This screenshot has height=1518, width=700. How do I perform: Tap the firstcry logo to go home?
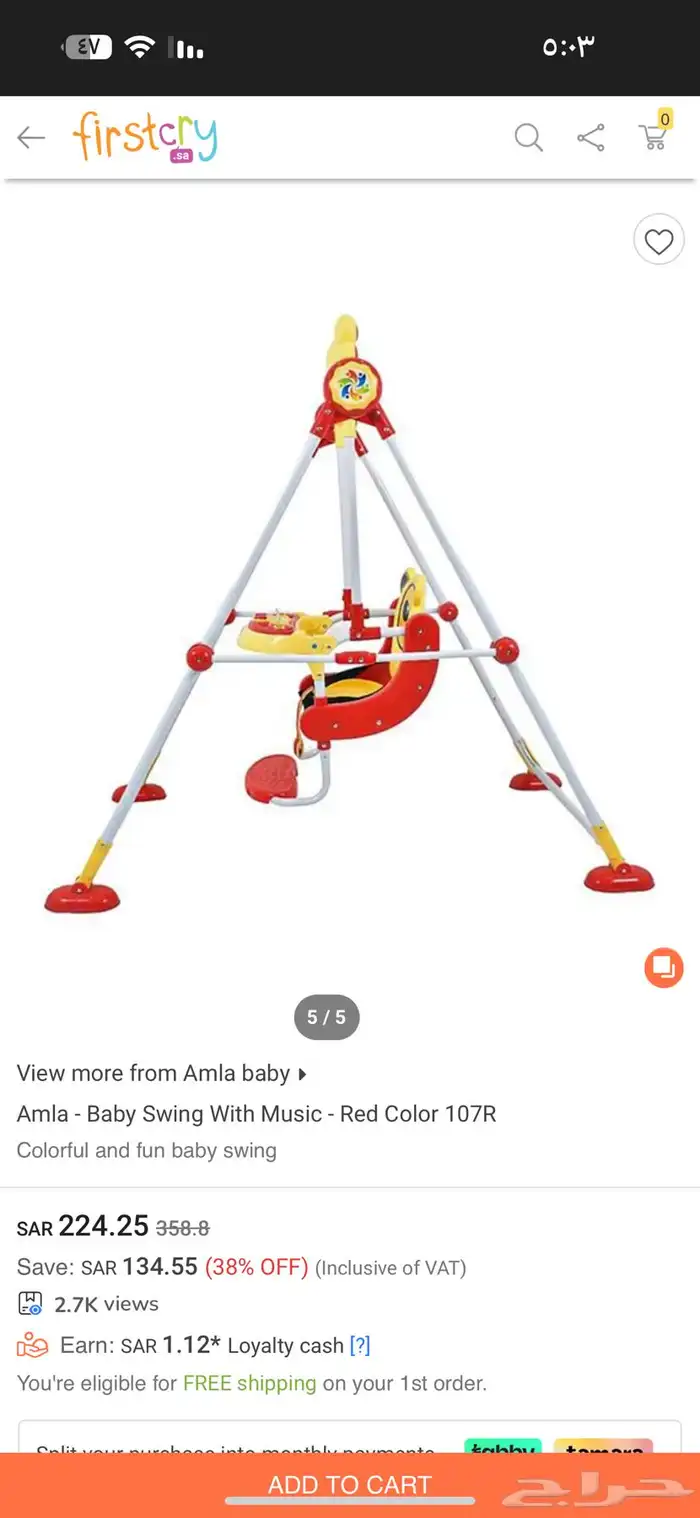(x=145, y=137)
